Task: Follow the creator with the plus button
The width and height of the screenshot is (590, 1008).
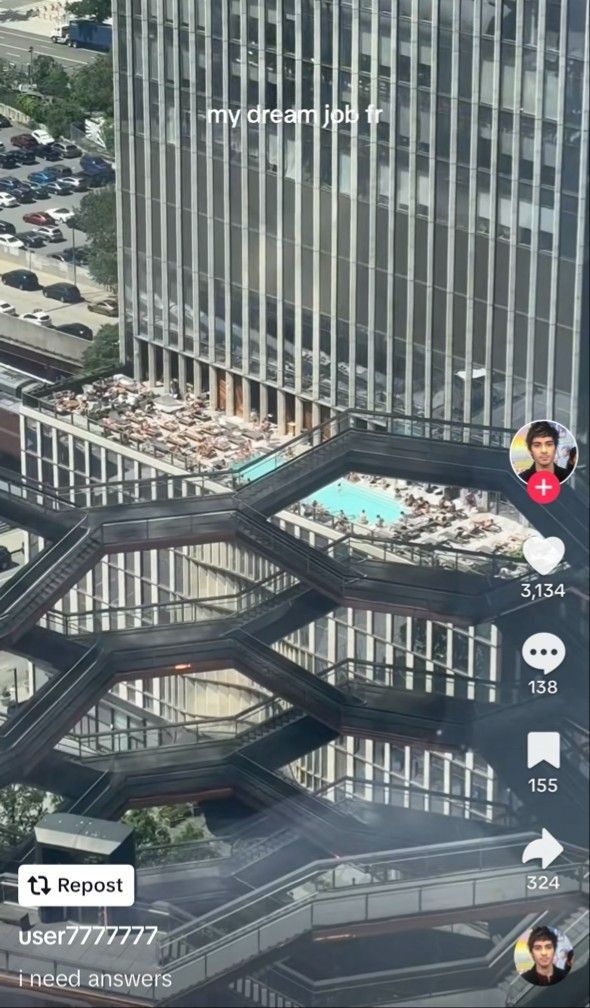Action: point(543,488)
